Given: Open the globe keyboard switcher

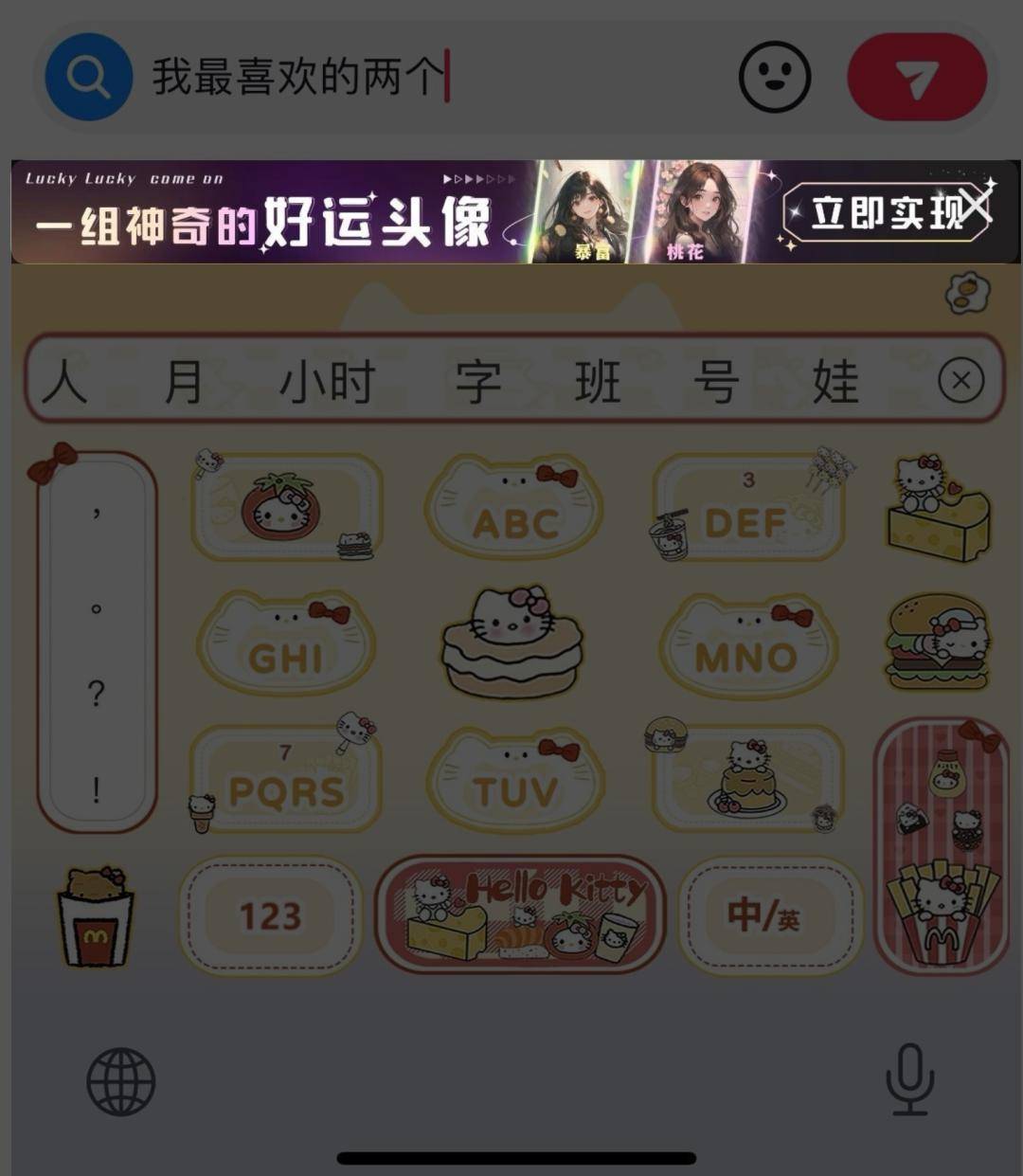Looking at the screenshot, I should point(121,1081).
